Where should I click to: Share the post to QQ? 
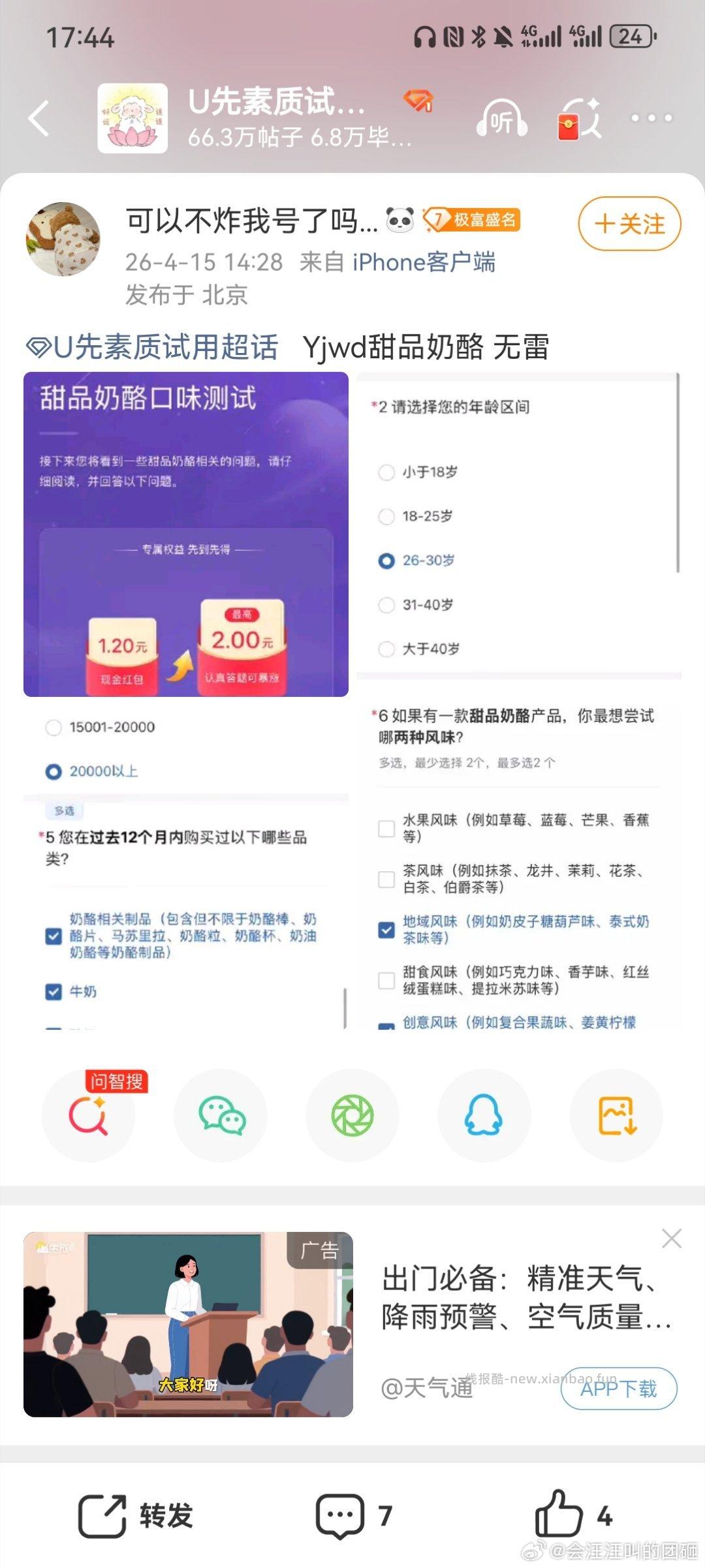click(484, 1116)
